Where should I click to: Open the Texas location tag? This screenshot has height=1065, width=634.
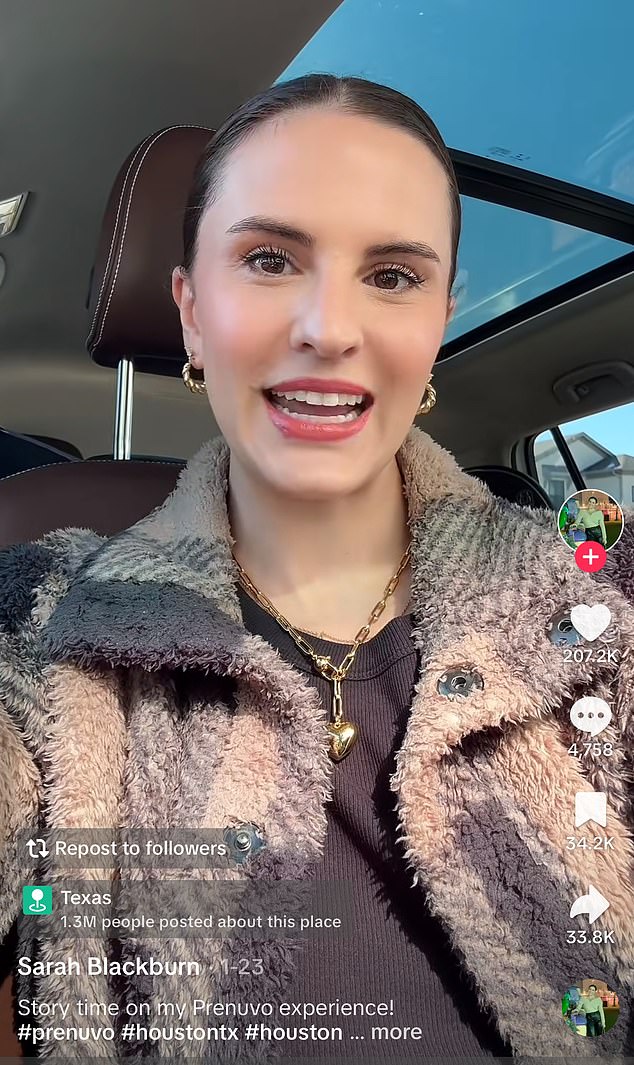85,898
